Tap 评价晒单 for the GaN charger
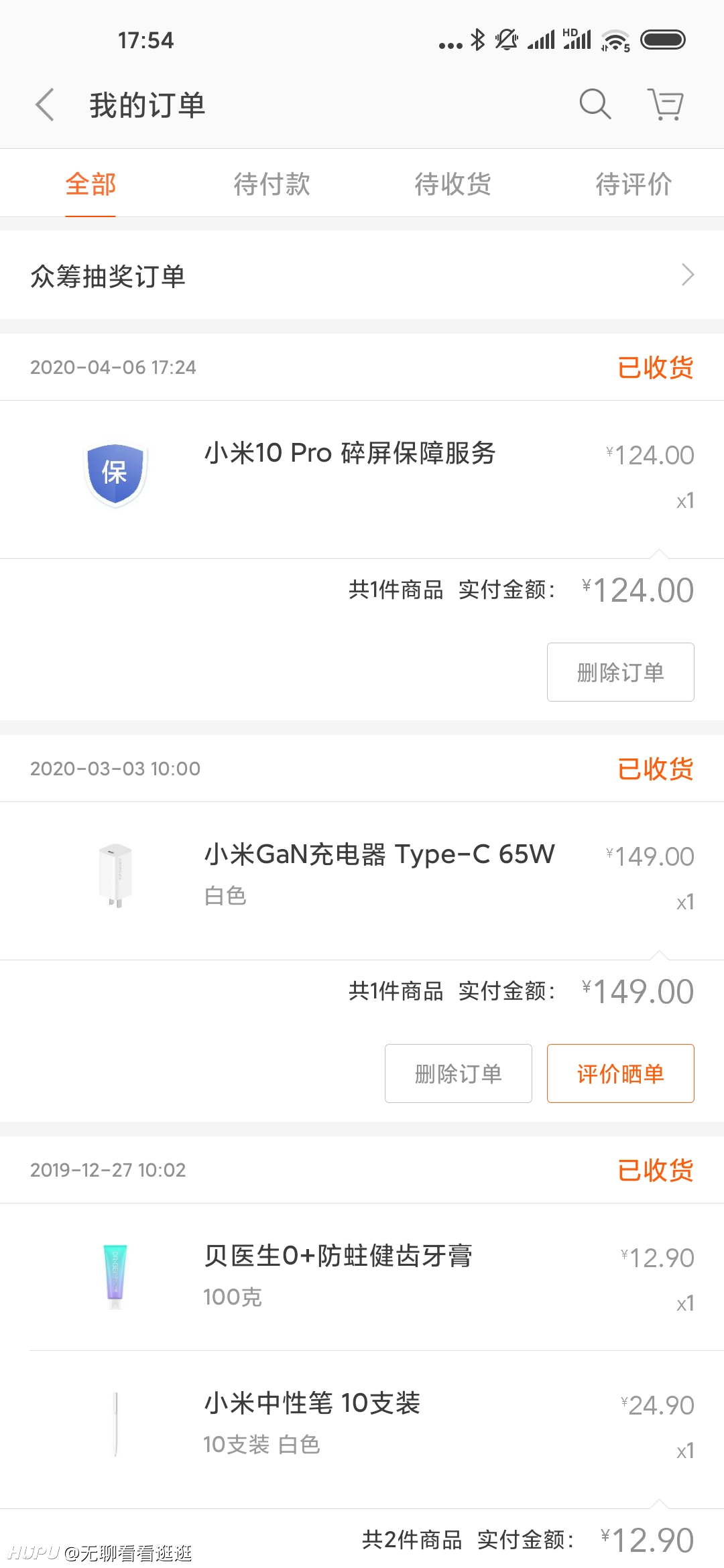The height and width of the screenshot is (1568, 724). click(x=620, y=1073)
